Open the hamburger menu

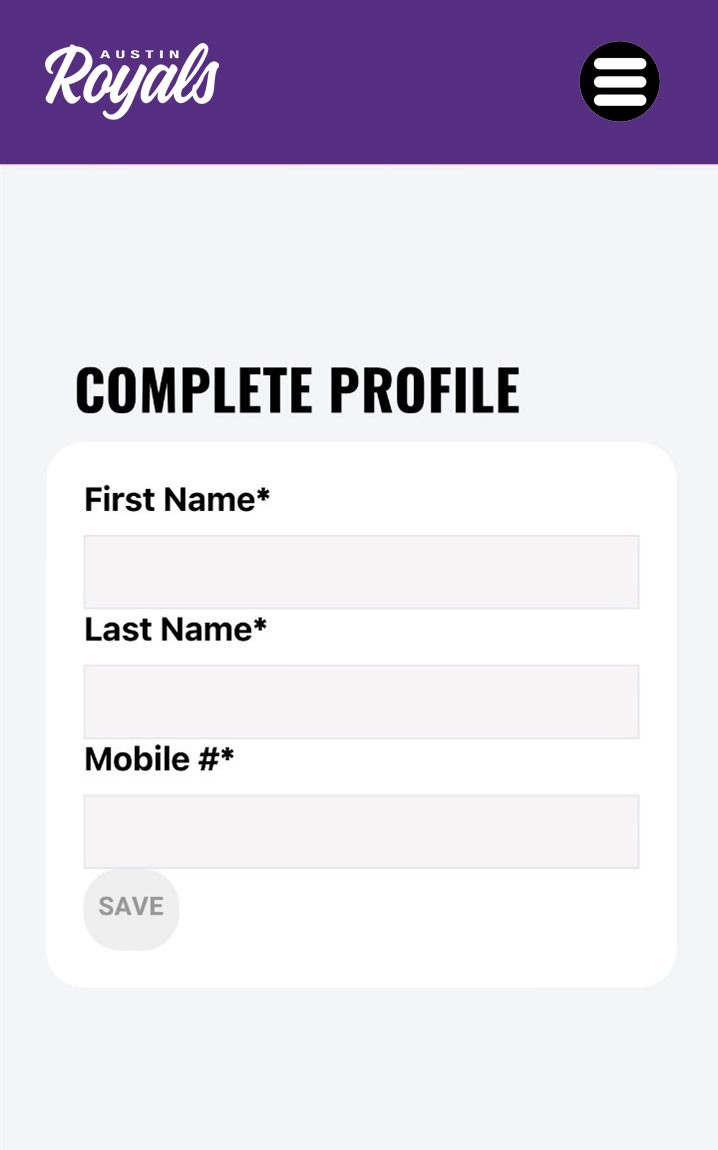(x=619, y=81)
